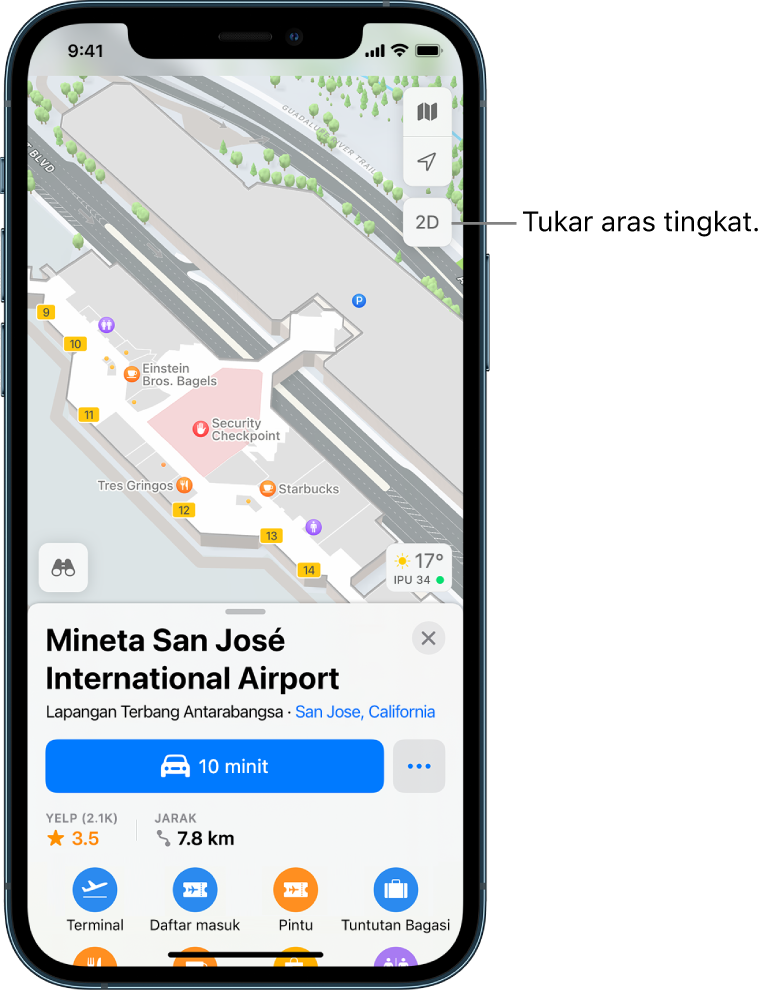The height and width of the screenshot is (990, 774).
Task: Select the Security Checkpoint marker
Action: [201, 429]
